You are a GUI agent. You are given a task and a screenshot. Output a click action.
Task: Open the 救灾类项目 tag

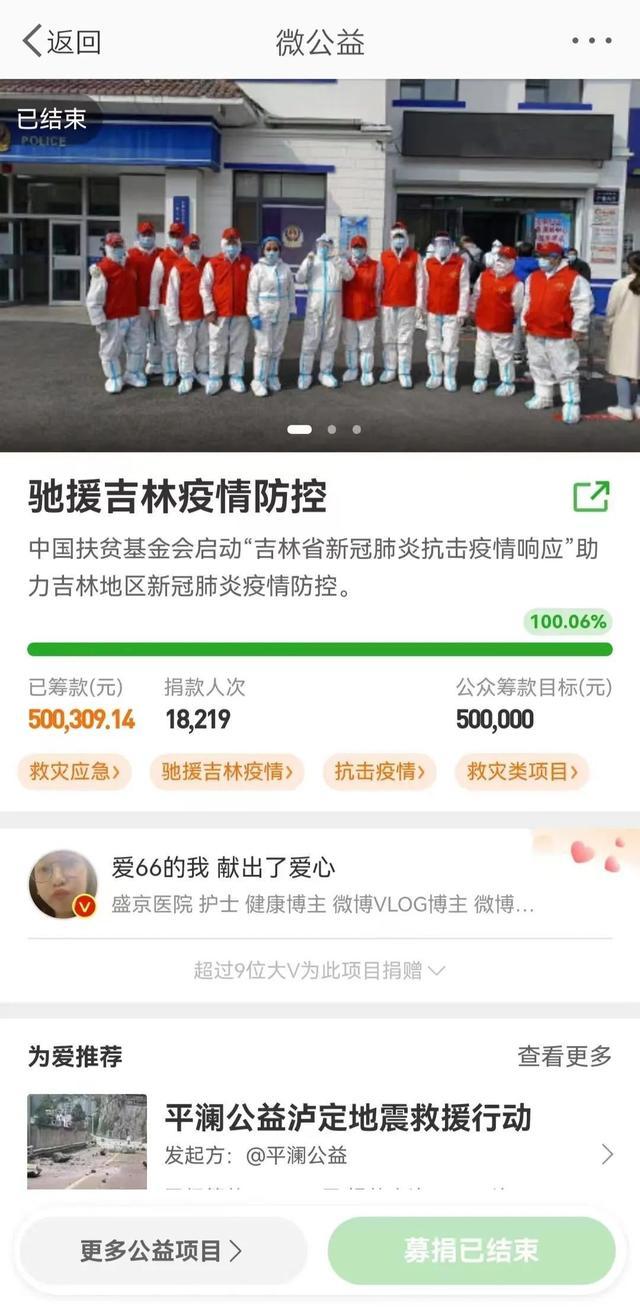coord(522,772)
